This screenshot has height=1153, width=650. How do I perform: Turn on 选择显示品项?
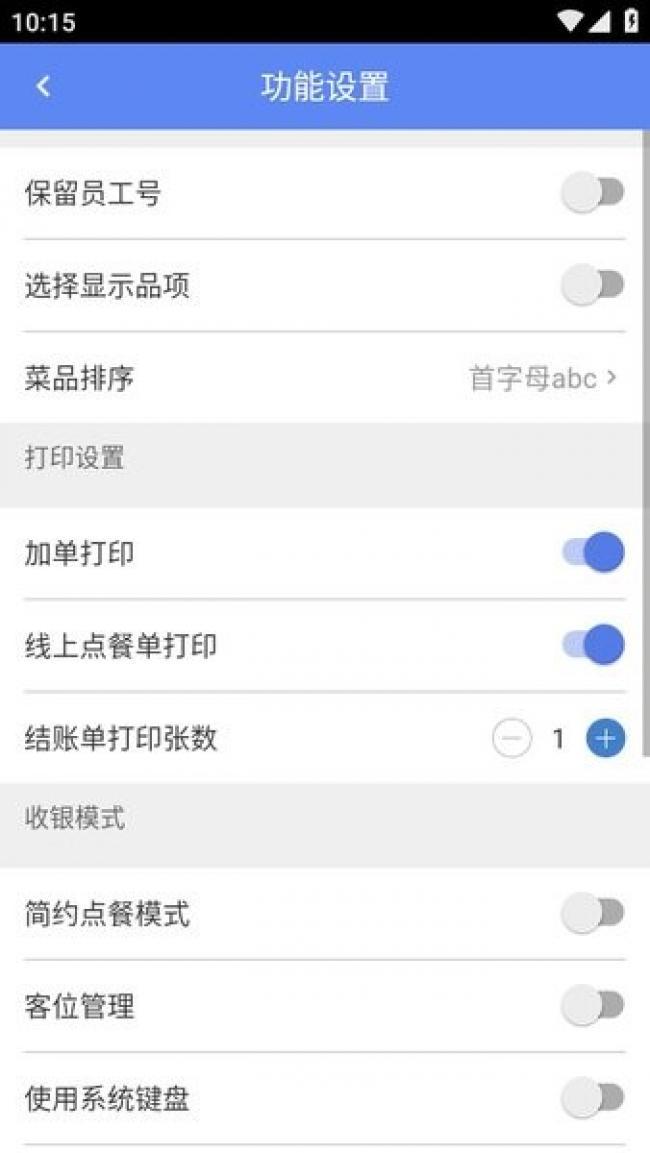tap(593, 285)
